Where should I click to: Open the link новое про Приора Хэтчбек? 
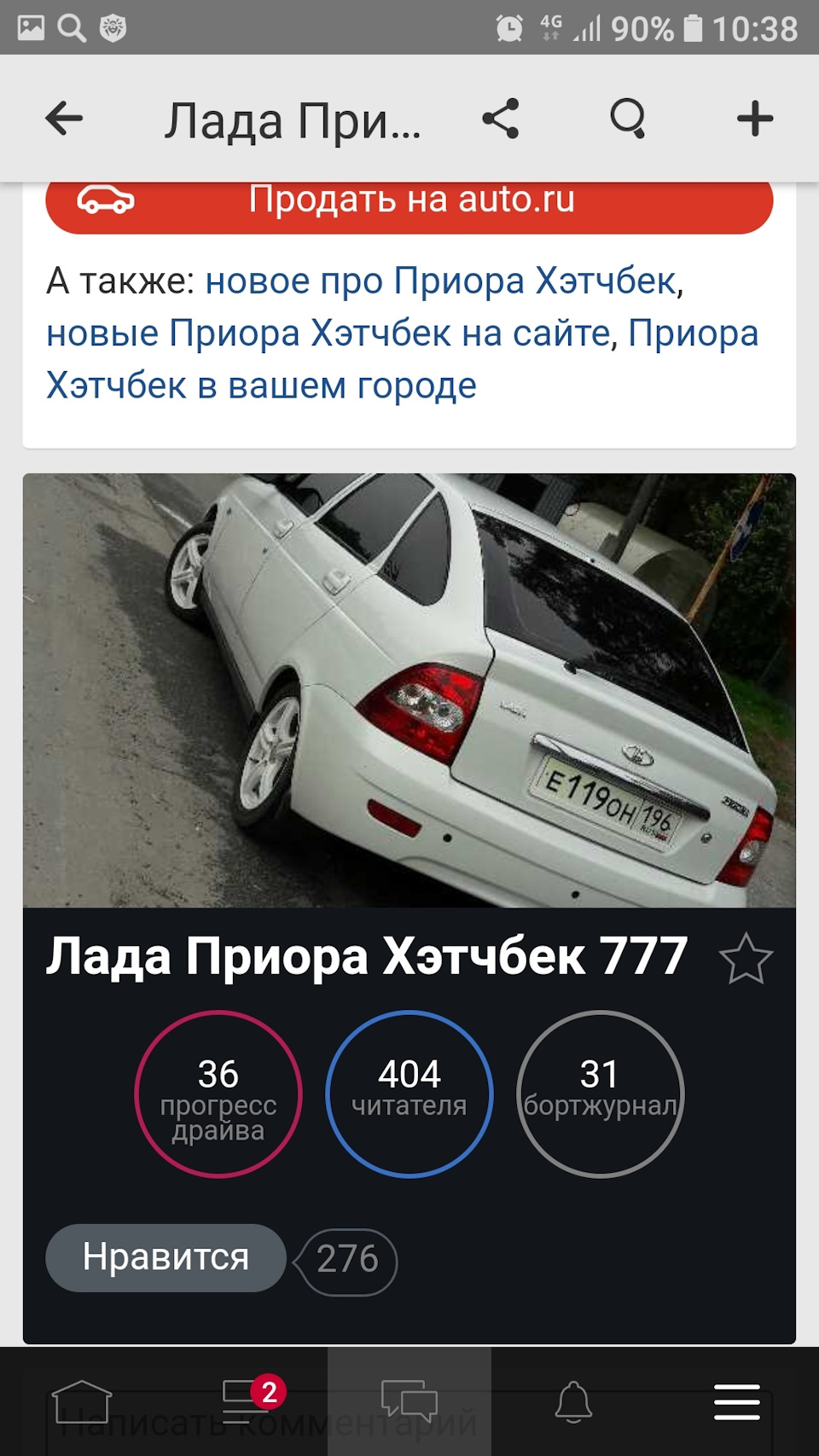(441, 281)
